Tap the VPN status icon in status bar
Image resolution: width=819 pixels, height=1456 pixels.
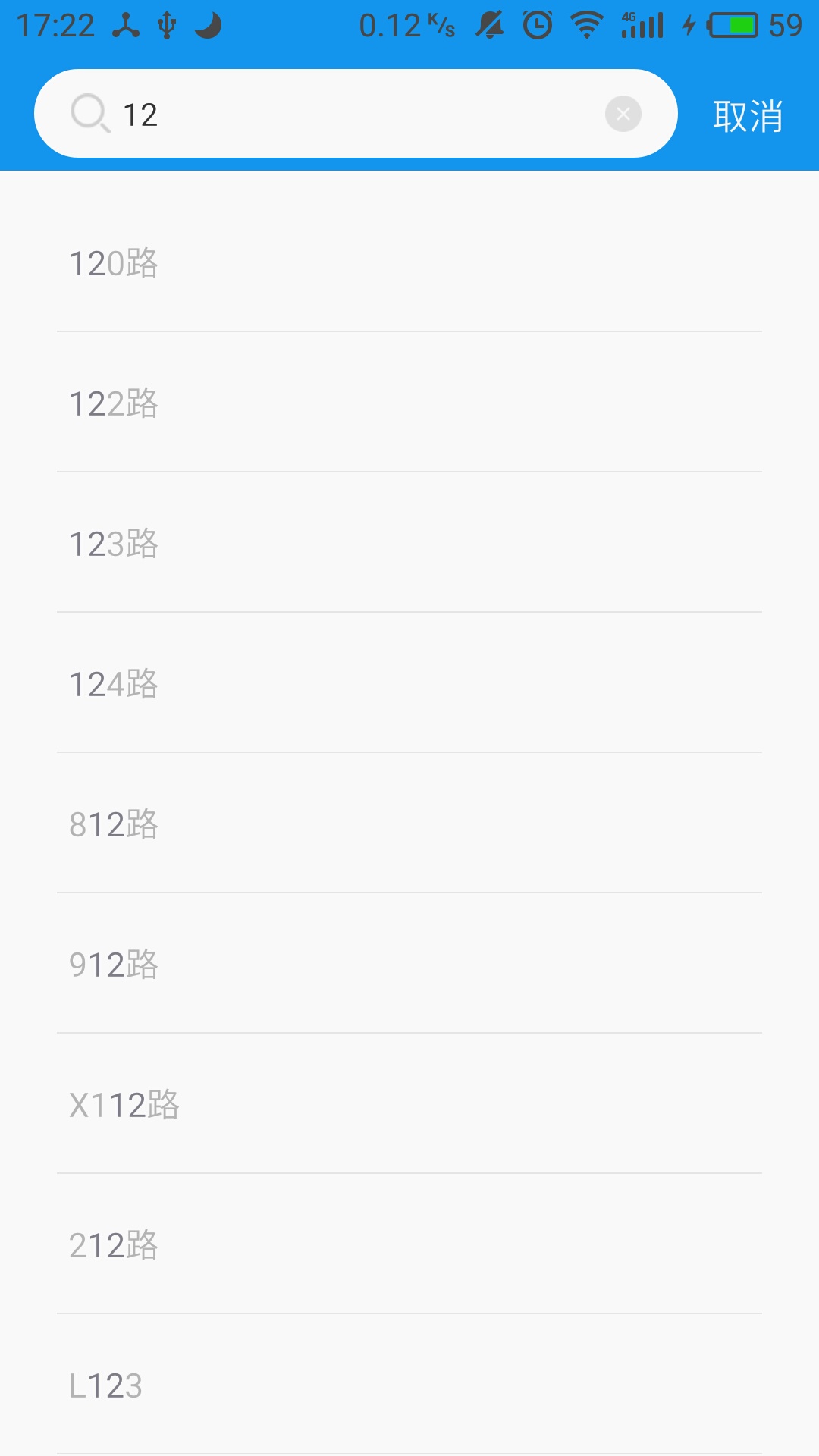(x=125, y=25)
